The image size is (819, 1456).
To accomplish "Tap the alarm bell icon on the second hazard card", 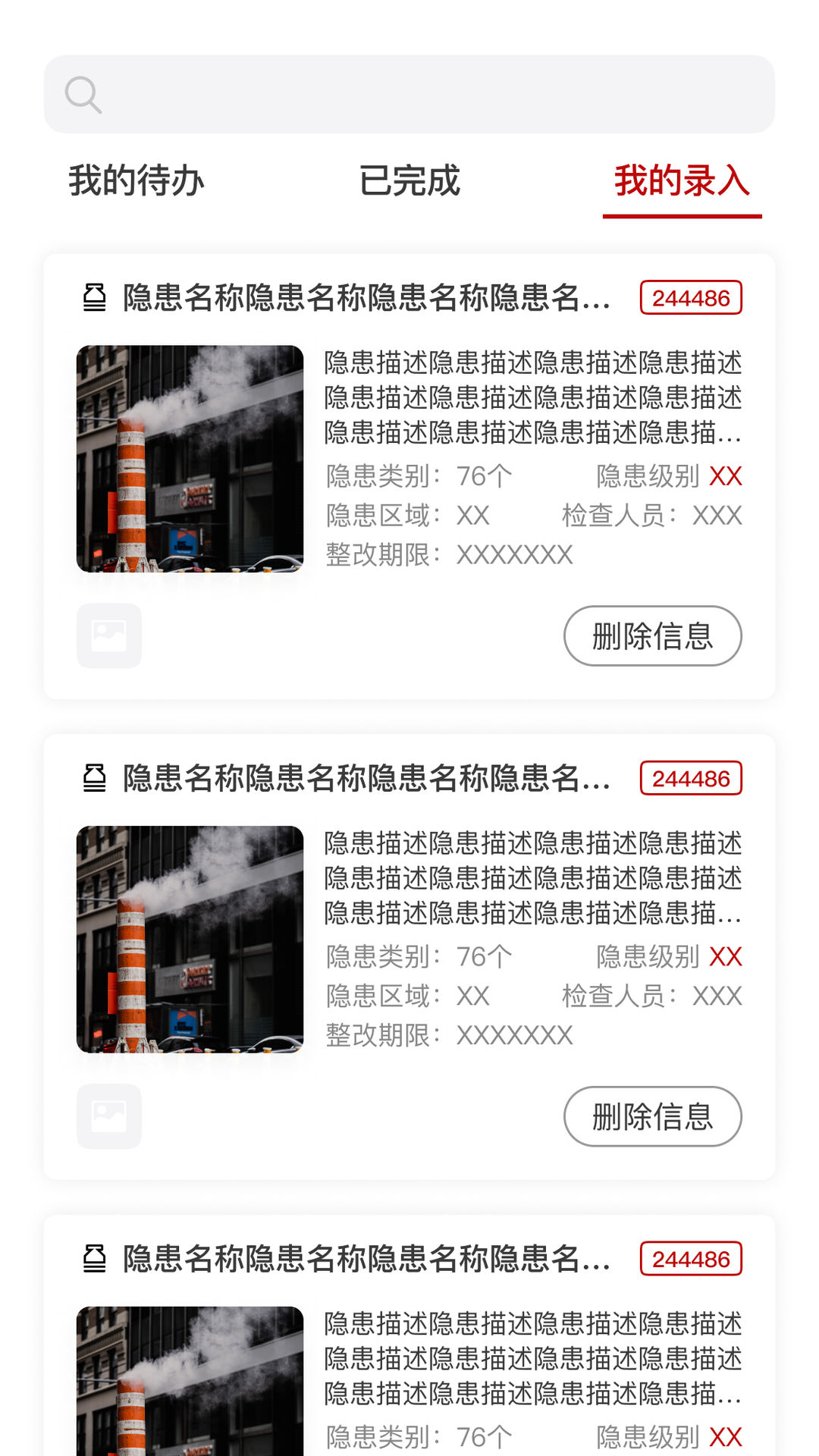I will tap(93, 778).
